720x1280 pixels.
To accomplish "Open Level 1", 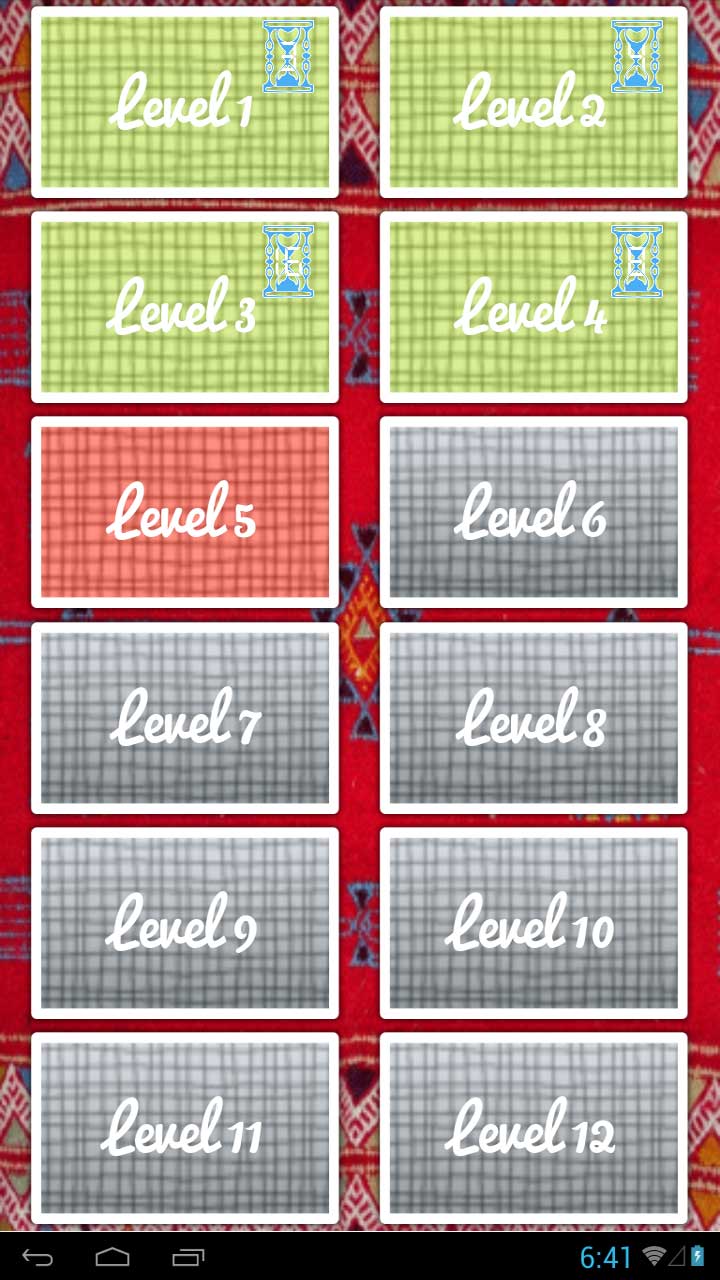I will point(185,103).
